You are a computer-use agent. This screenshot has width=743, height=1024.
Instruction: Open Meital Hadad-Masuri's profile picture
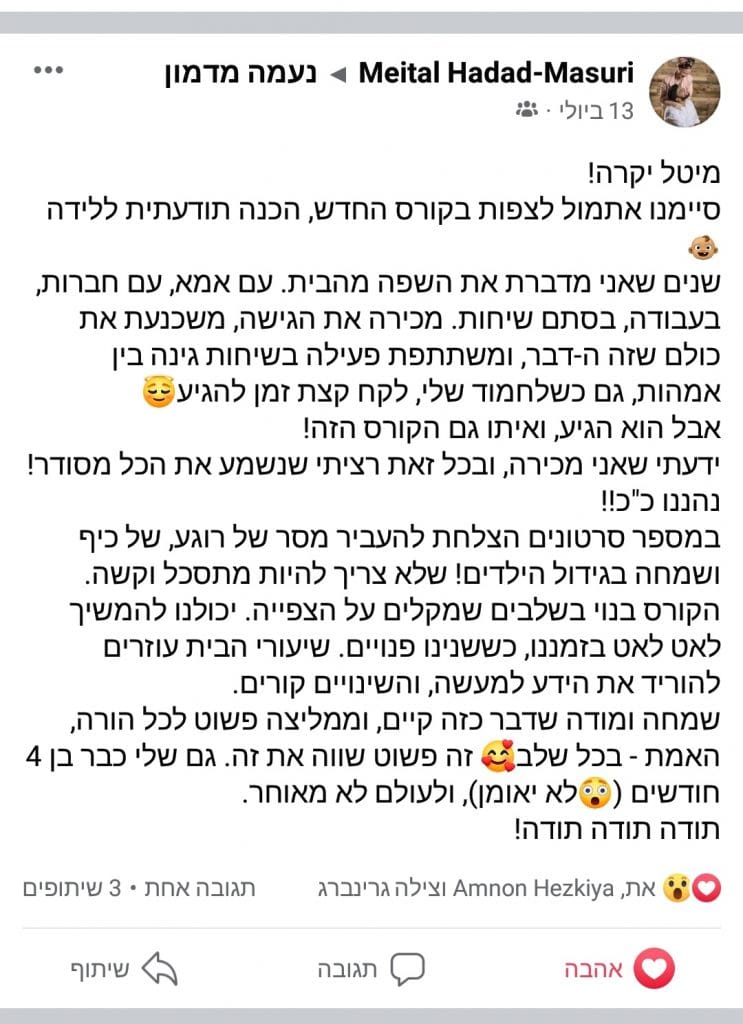(685, 91)
